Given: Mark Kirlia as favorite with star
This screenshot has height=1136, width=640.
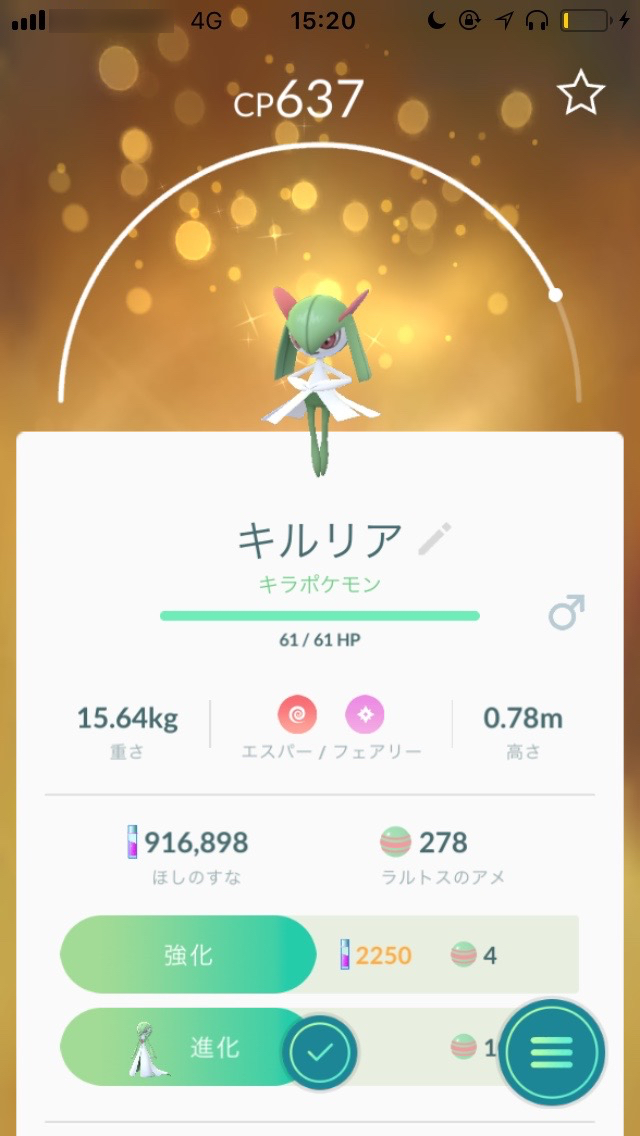Looking at the screenshot, I should tap(580, 94).
